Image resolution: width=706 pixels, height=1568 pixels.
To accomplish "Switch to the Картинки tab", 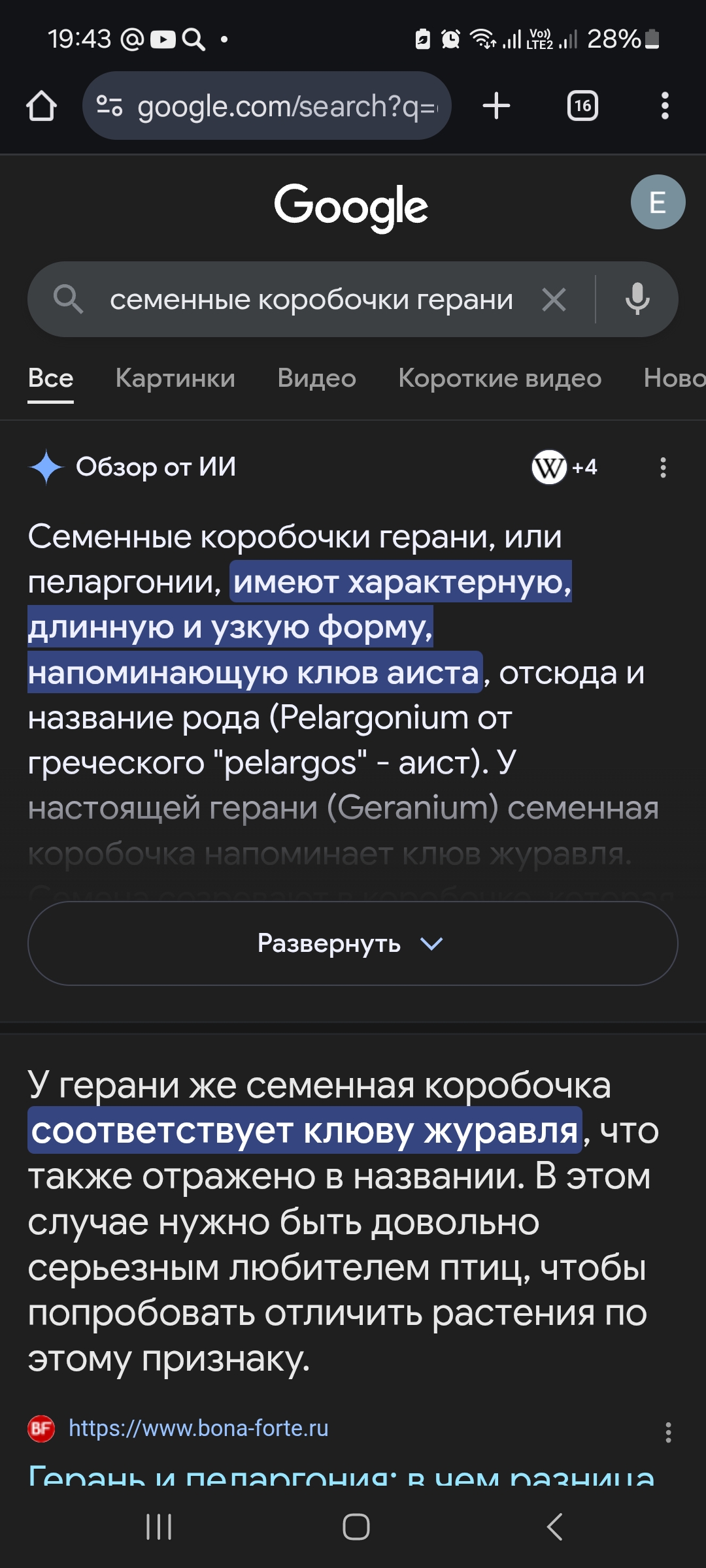I will tap(175, 378).
